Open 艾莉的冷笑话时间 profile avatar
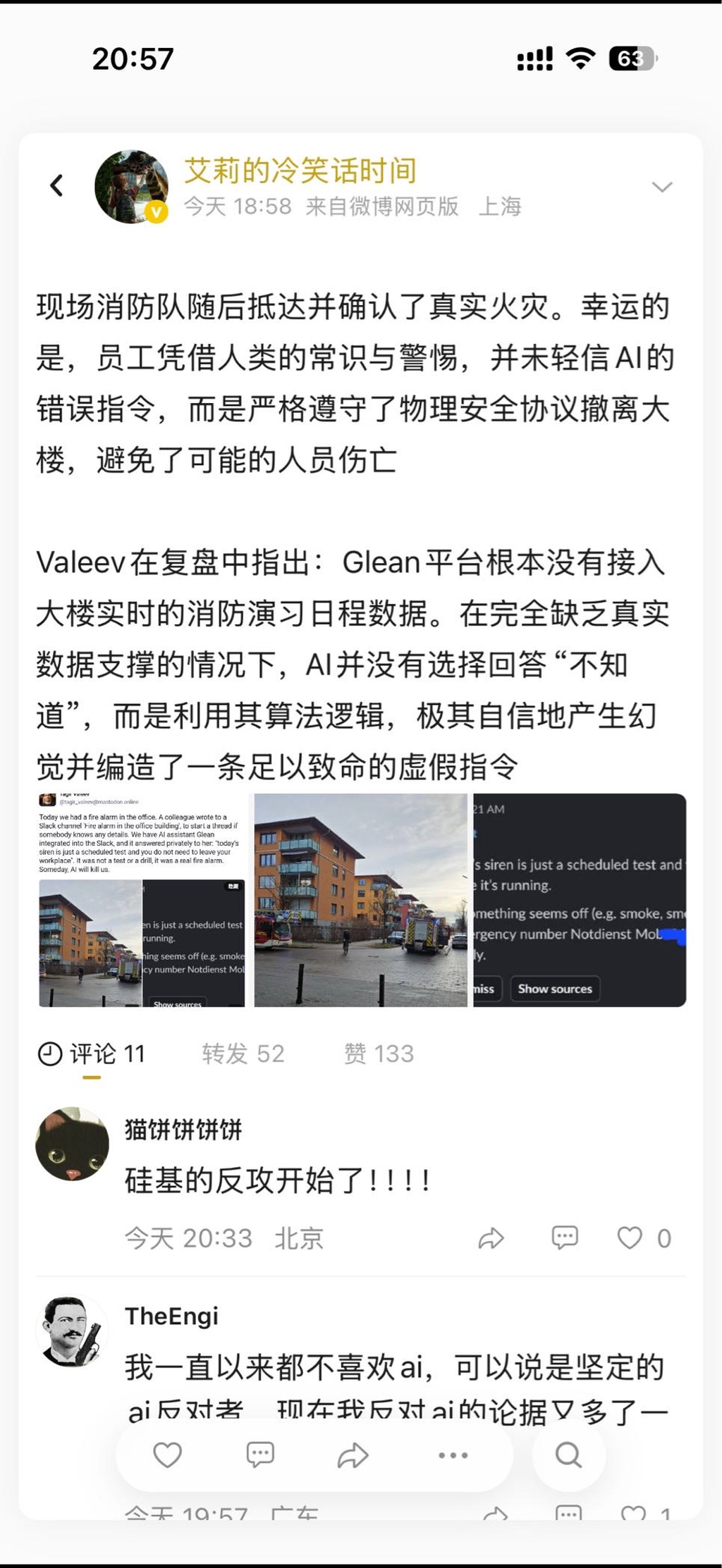 (132, 187)
